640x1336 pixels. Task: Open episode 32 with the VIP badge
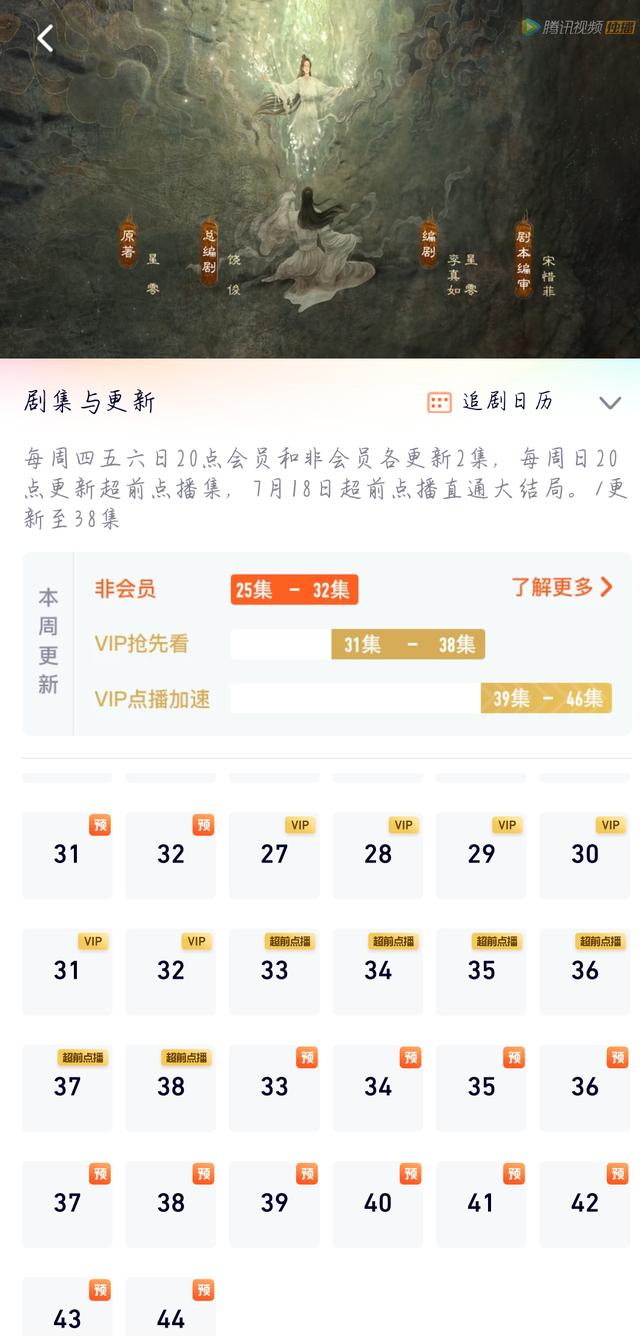pyautogui.click(x=171, y=970)
